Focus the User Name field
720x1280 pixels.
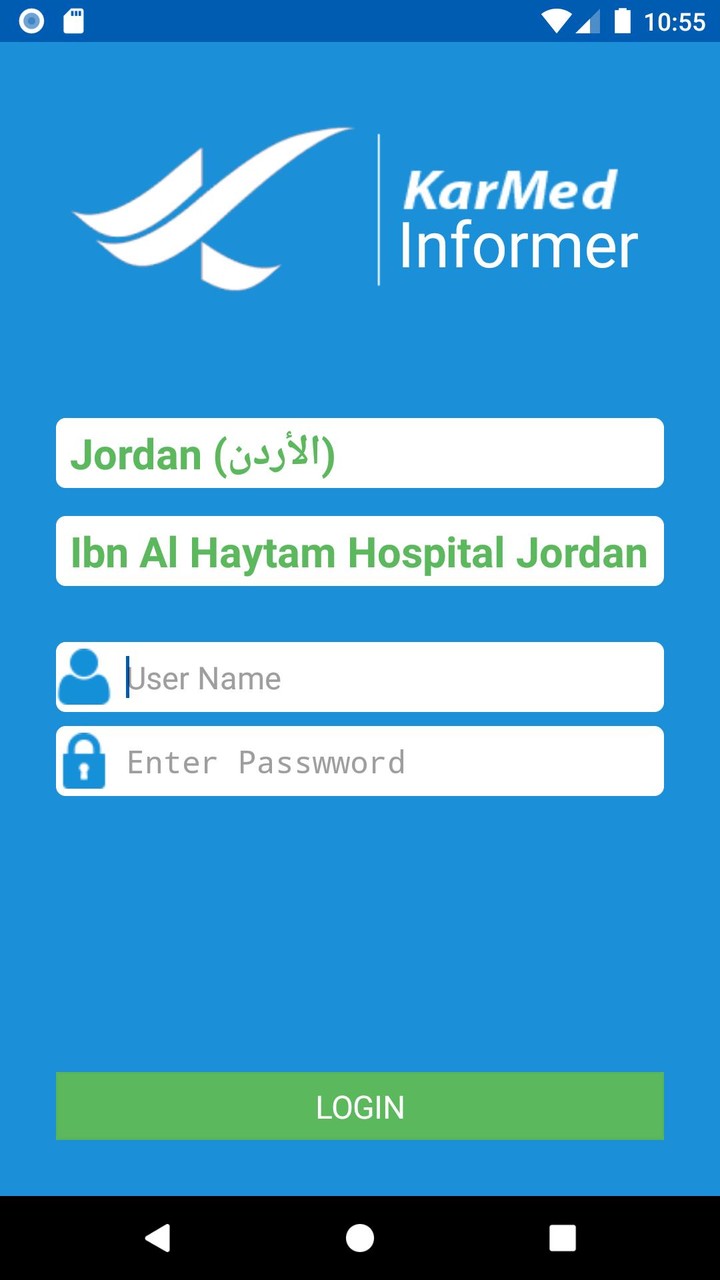tap(390, 678)
